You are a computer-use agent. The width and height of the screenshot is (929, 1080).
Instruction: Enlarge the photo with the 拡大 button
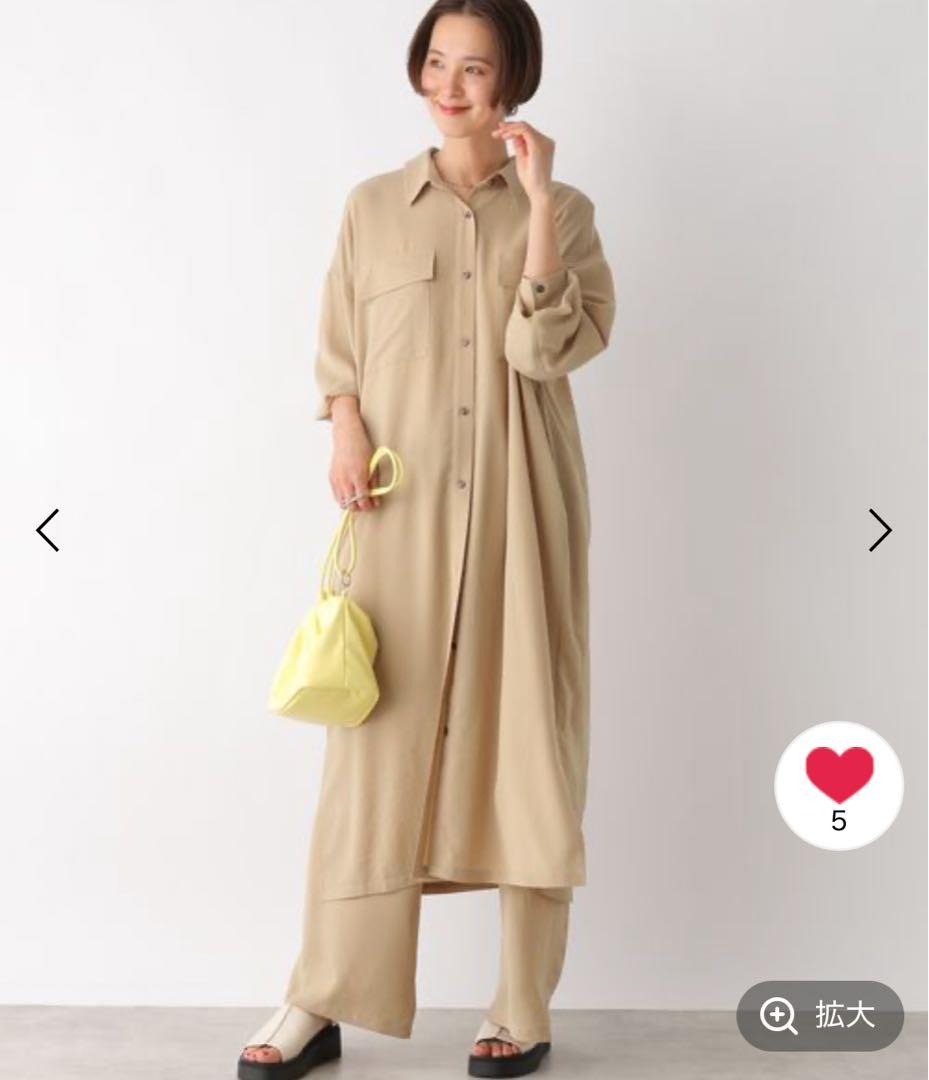click(x=820, y=1016)
